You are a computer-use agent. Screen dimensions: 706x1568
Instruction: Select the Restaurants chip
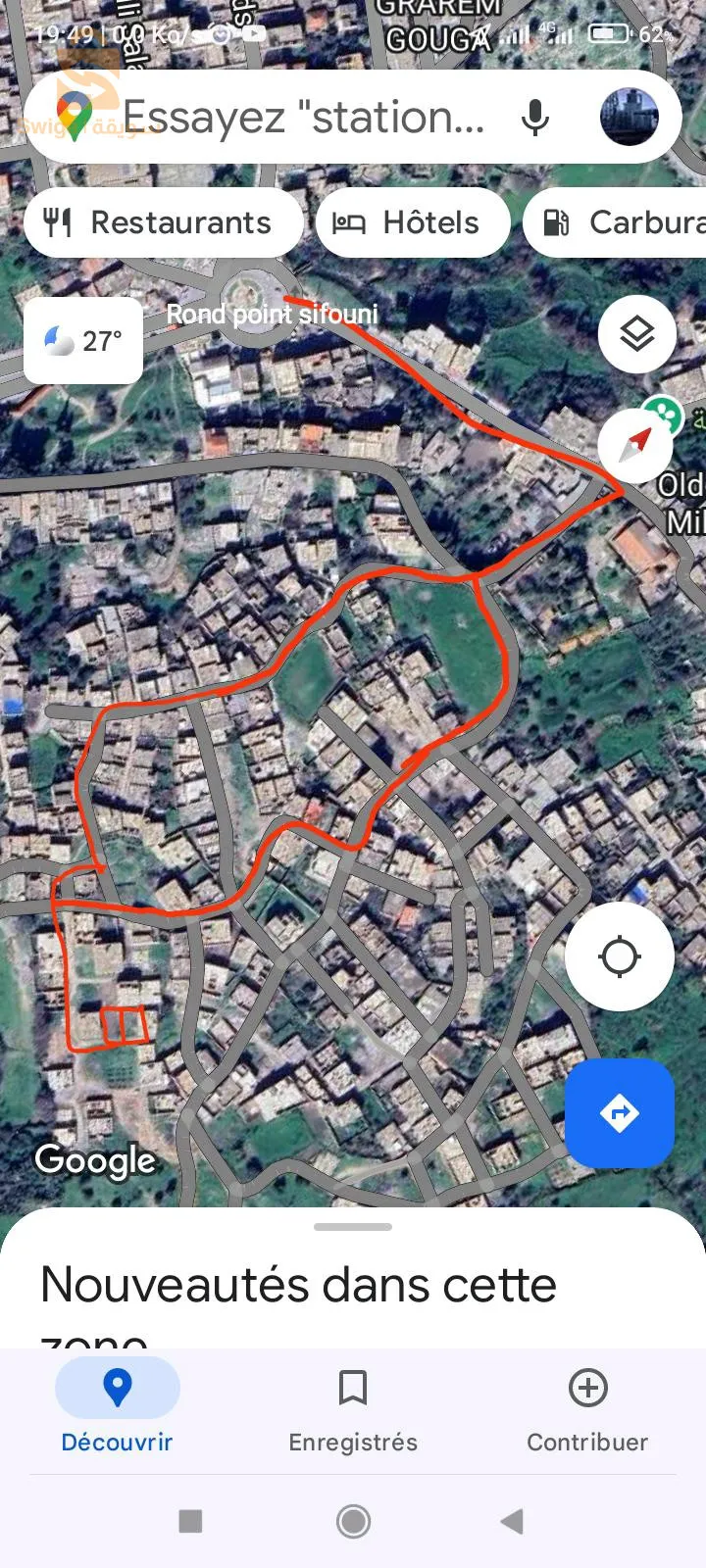(x=162, y=222)
